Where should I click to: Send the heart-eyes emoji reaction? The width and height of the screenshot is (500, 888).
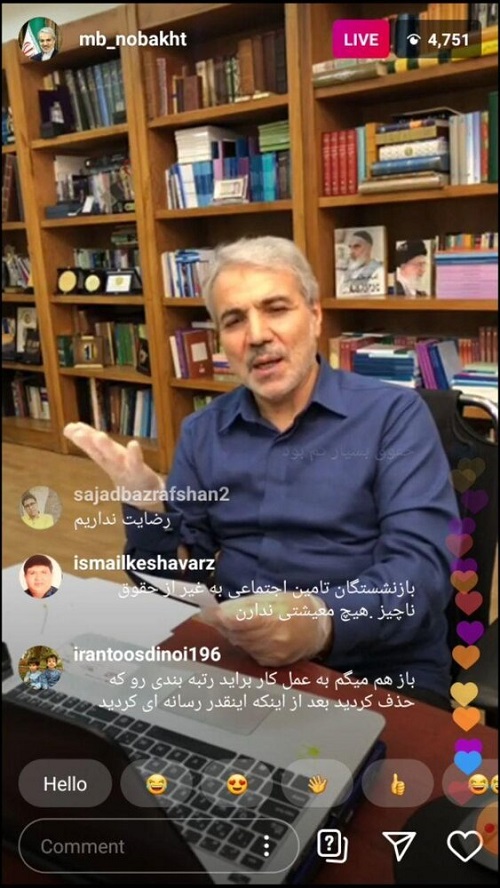tap(237, 784)
